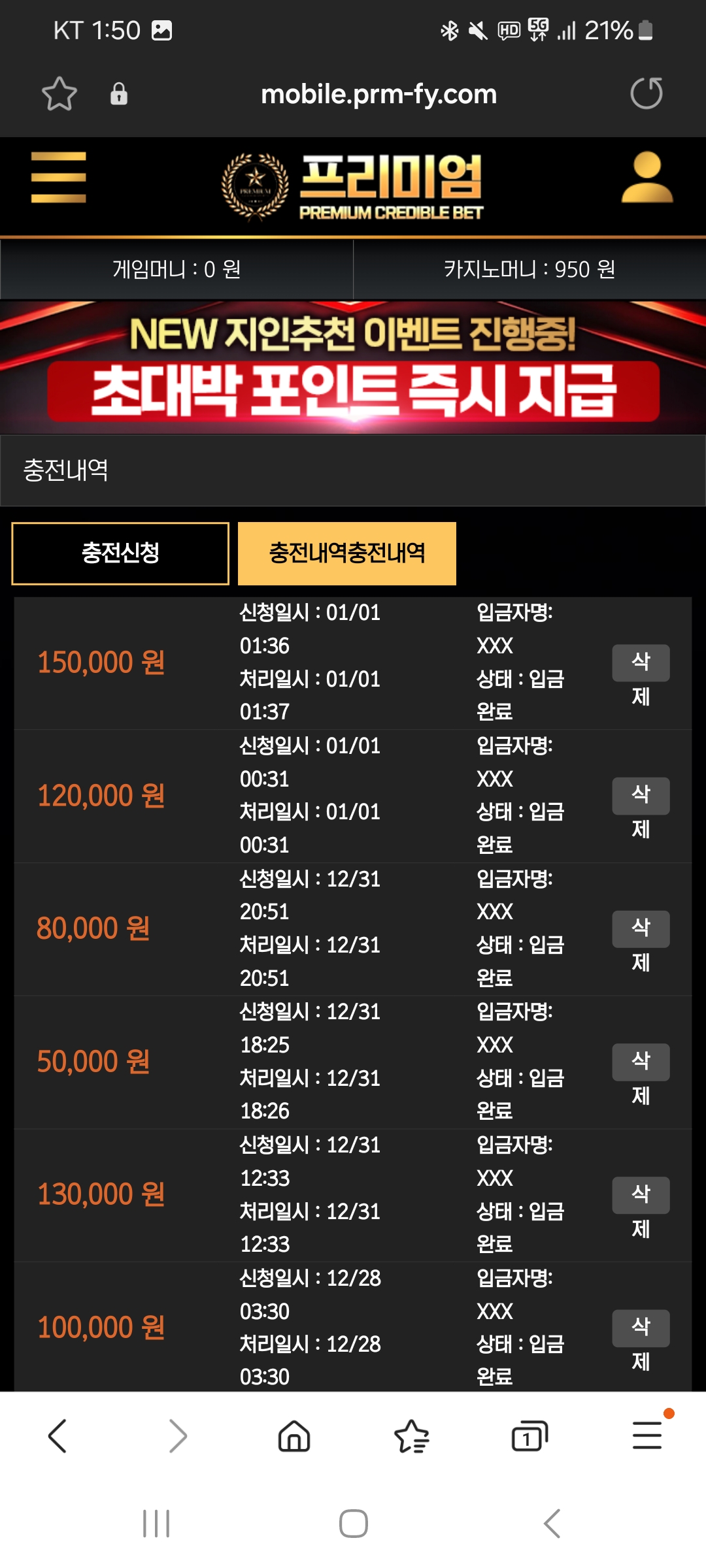Go back using the browser back arrow
Screen dimensions: 706x1568
tap(58, 1436)
